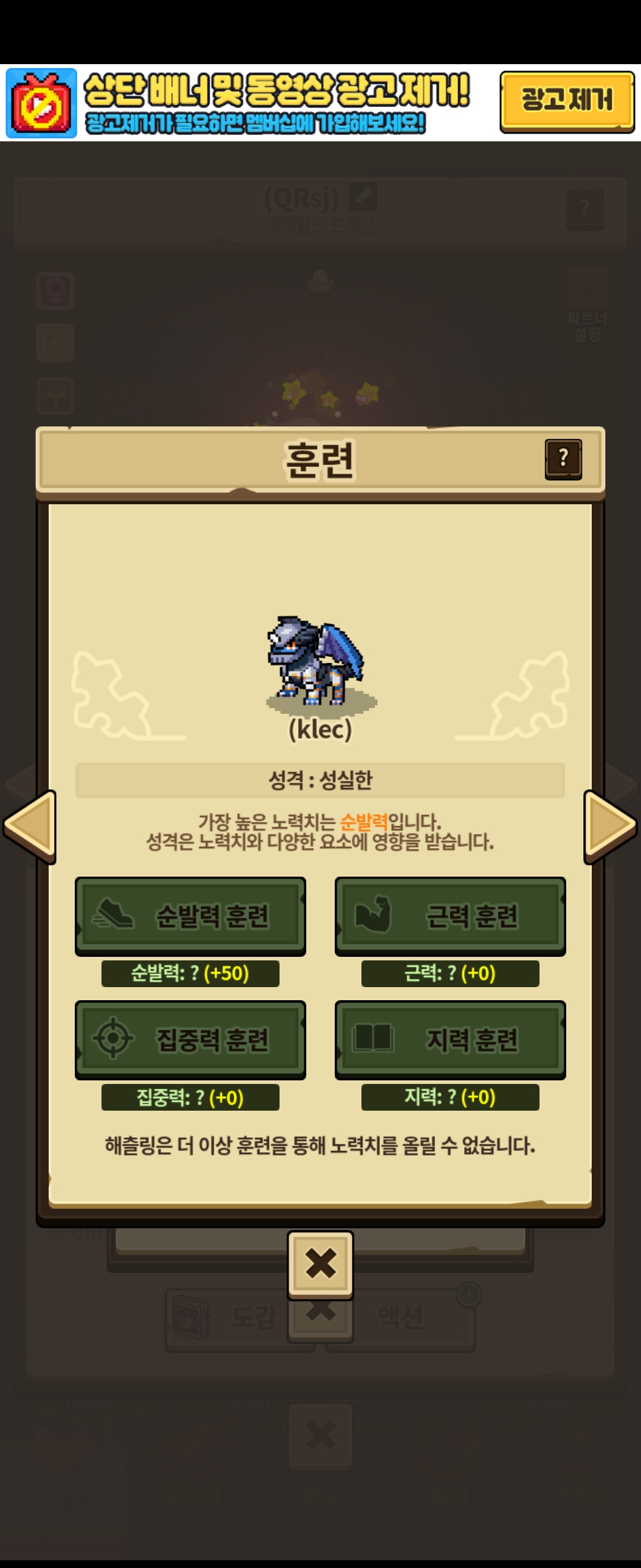
Task: Open the help icon in the 훈련 header
Action: (x=563, y=459)
